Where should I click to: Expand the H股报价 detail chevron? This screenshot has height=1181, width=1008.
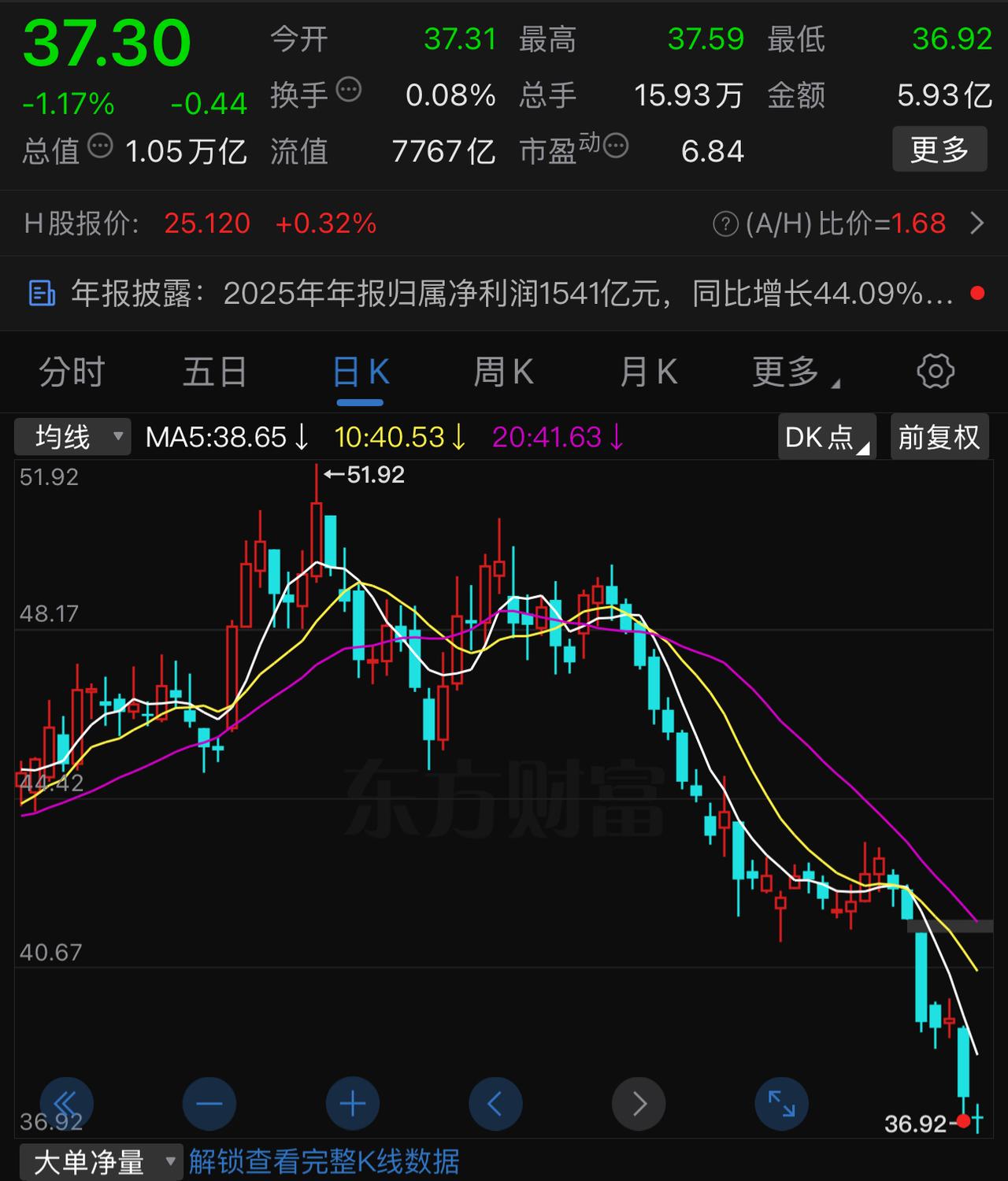point(982,224)
